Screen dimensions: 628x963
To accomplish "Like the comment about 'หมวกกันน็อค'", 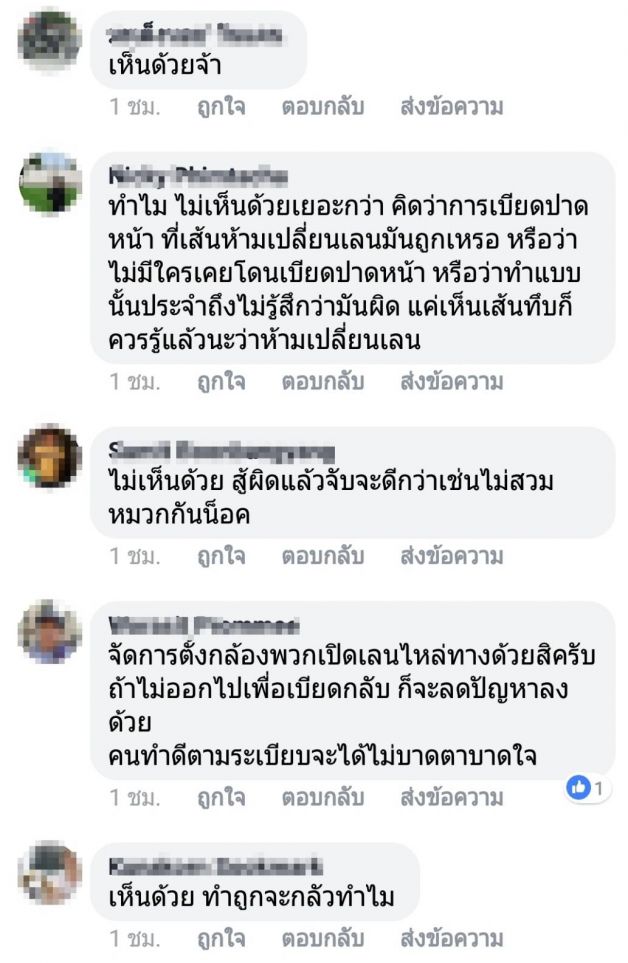I will 221,555.
